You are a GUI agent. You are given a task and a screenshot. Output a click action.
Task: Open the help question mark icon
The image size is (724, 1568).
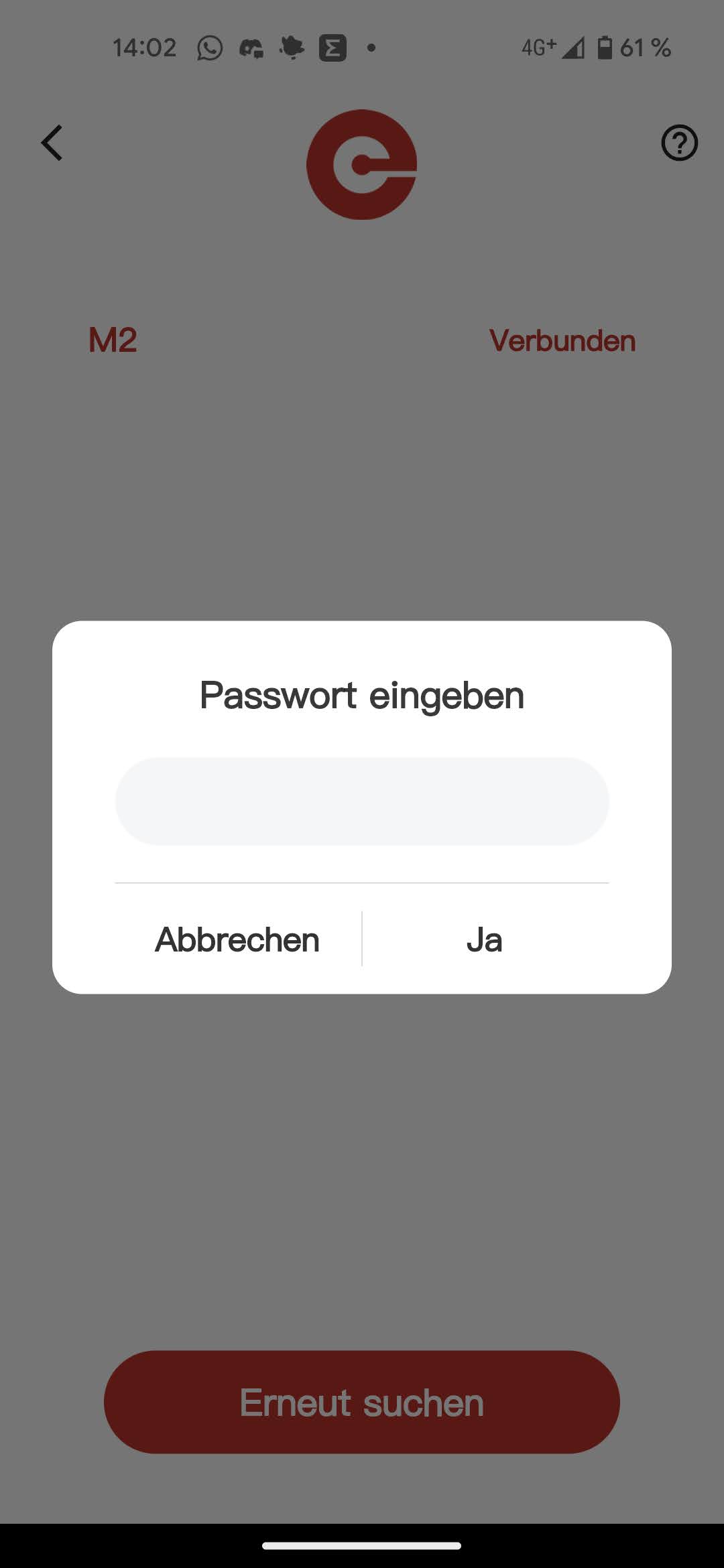(x=679, y=143)
